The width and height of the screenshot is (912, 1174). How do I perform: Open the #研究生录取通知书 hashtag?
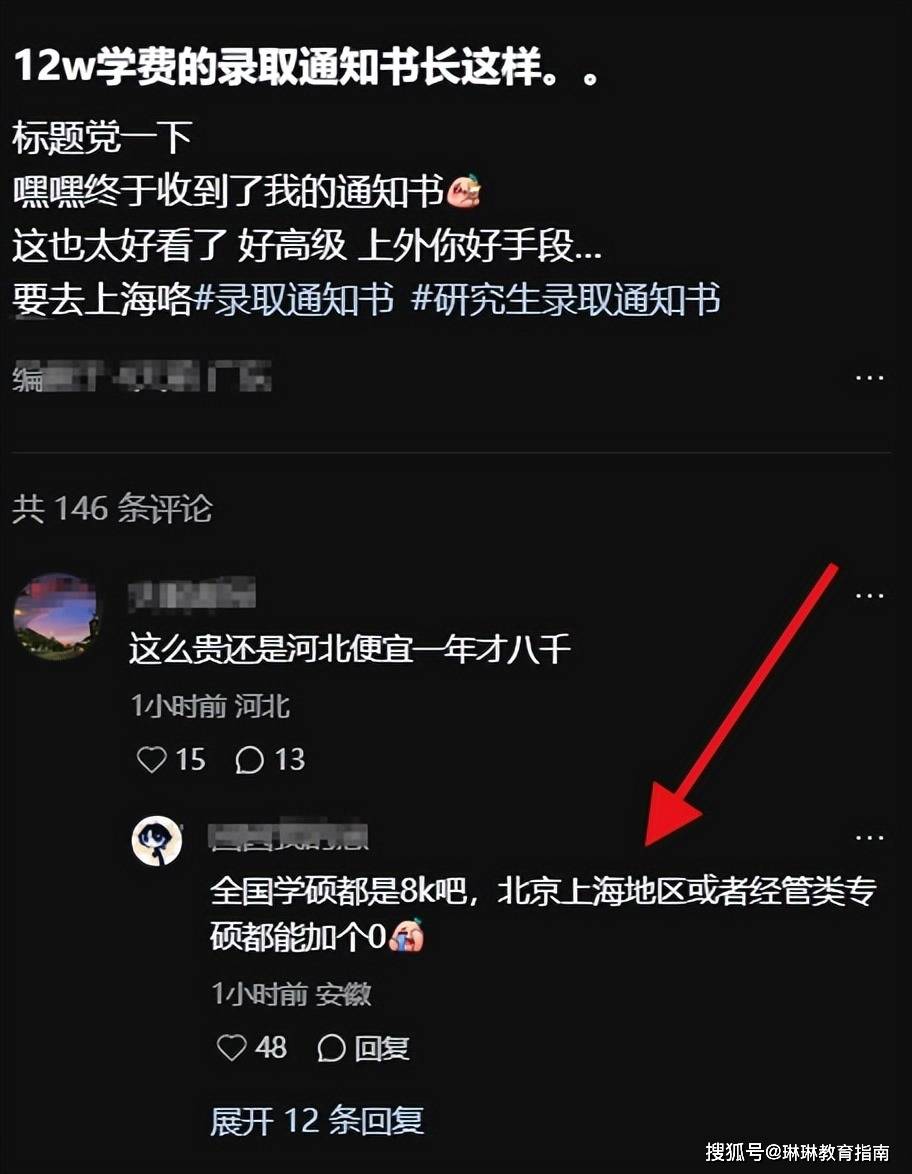pyautogui.click(x=565, y=300)
